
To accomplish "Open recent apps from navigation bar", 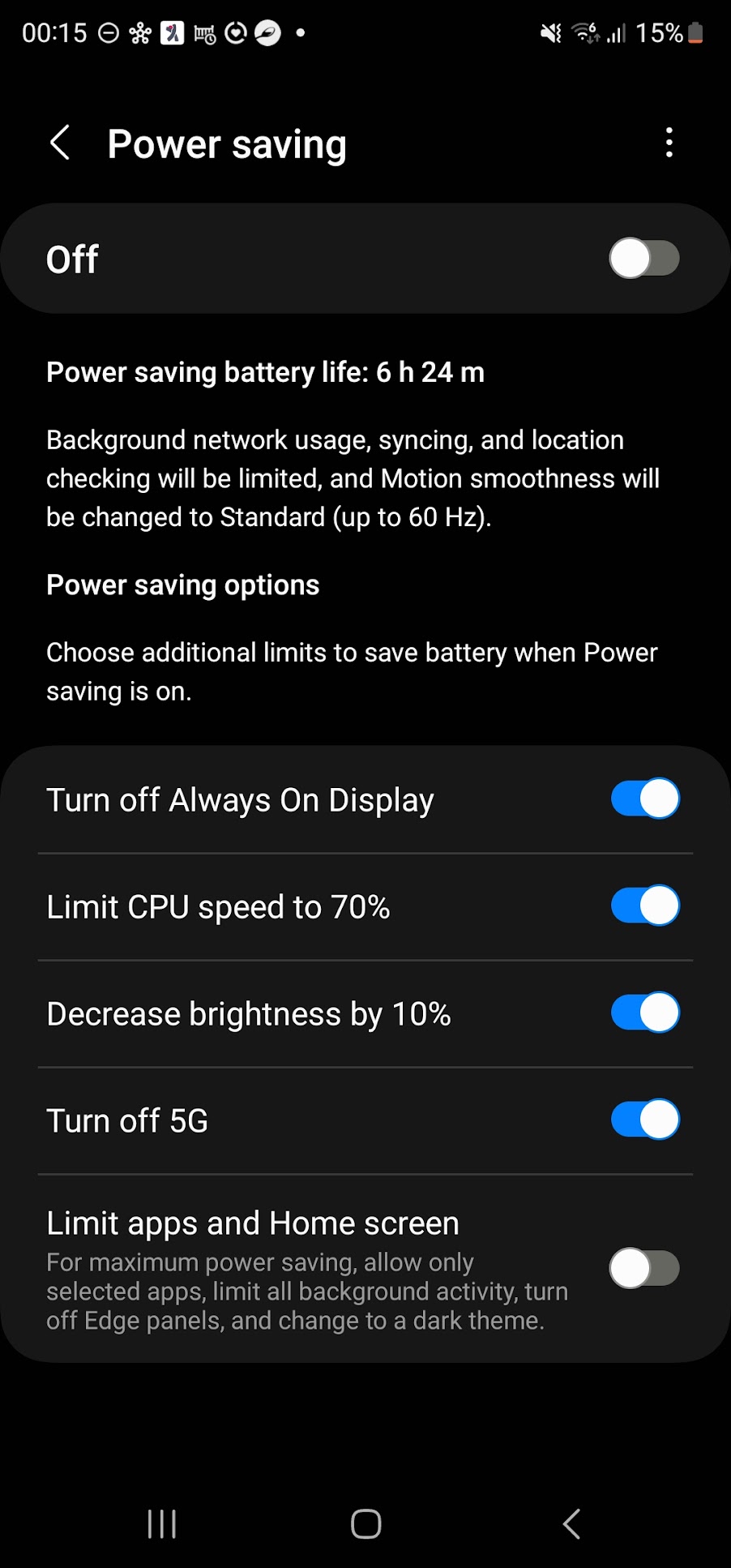I will coord(162,1524).
